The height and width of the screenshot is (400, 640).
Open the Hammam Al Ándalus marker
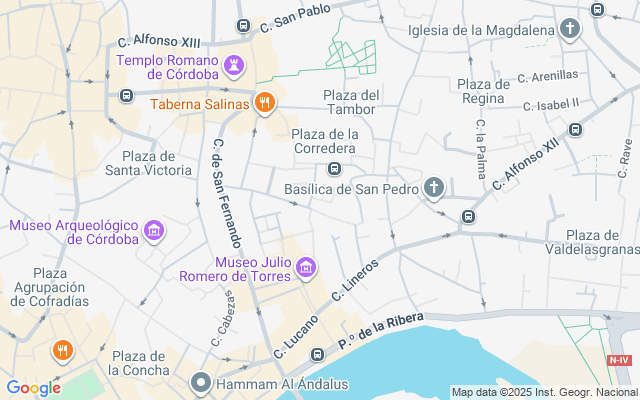(x=202, y=384)
